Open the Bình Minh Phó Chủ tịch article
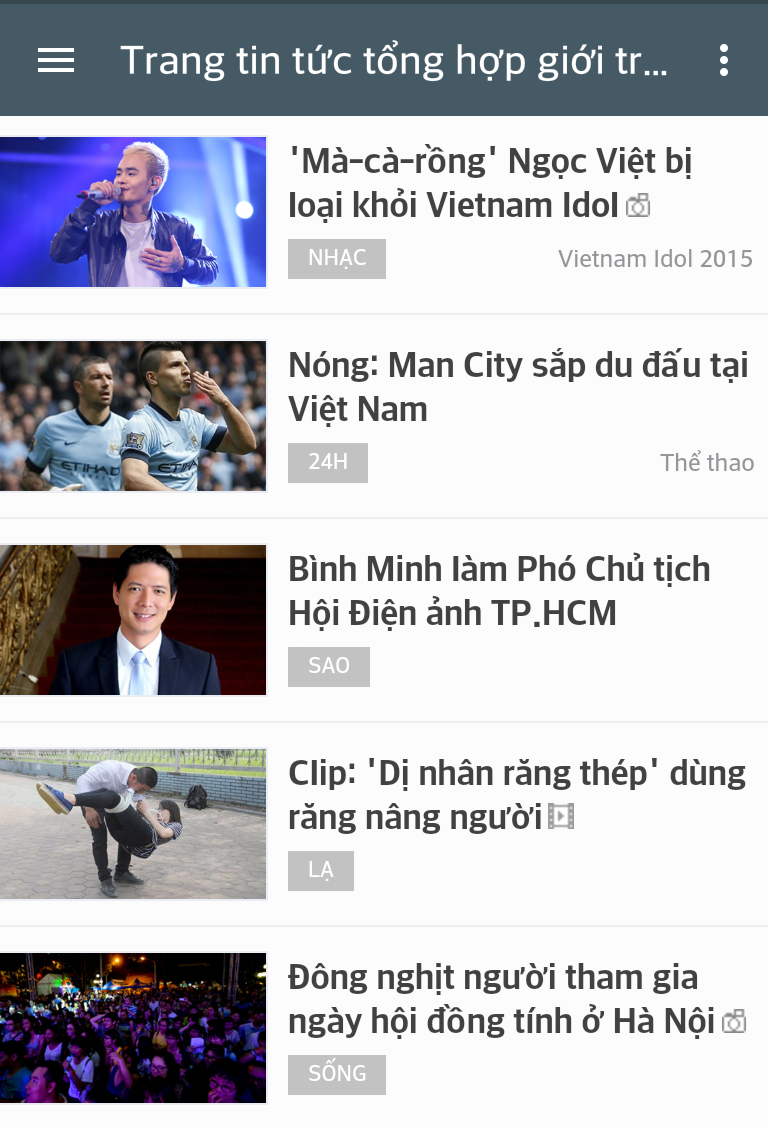768x1127 pixels. point(499,591)
